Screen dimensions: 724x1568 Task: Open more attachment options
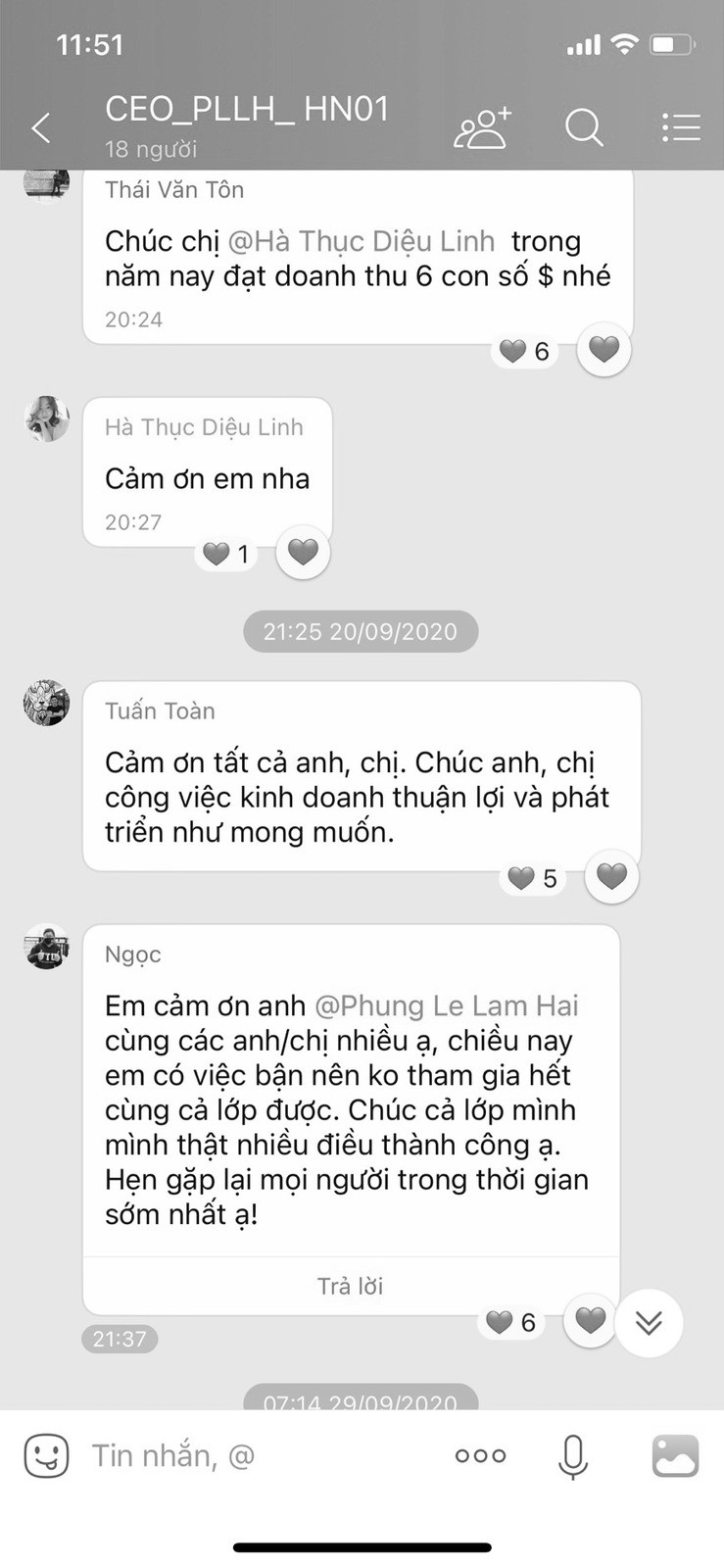[480, 1455]
